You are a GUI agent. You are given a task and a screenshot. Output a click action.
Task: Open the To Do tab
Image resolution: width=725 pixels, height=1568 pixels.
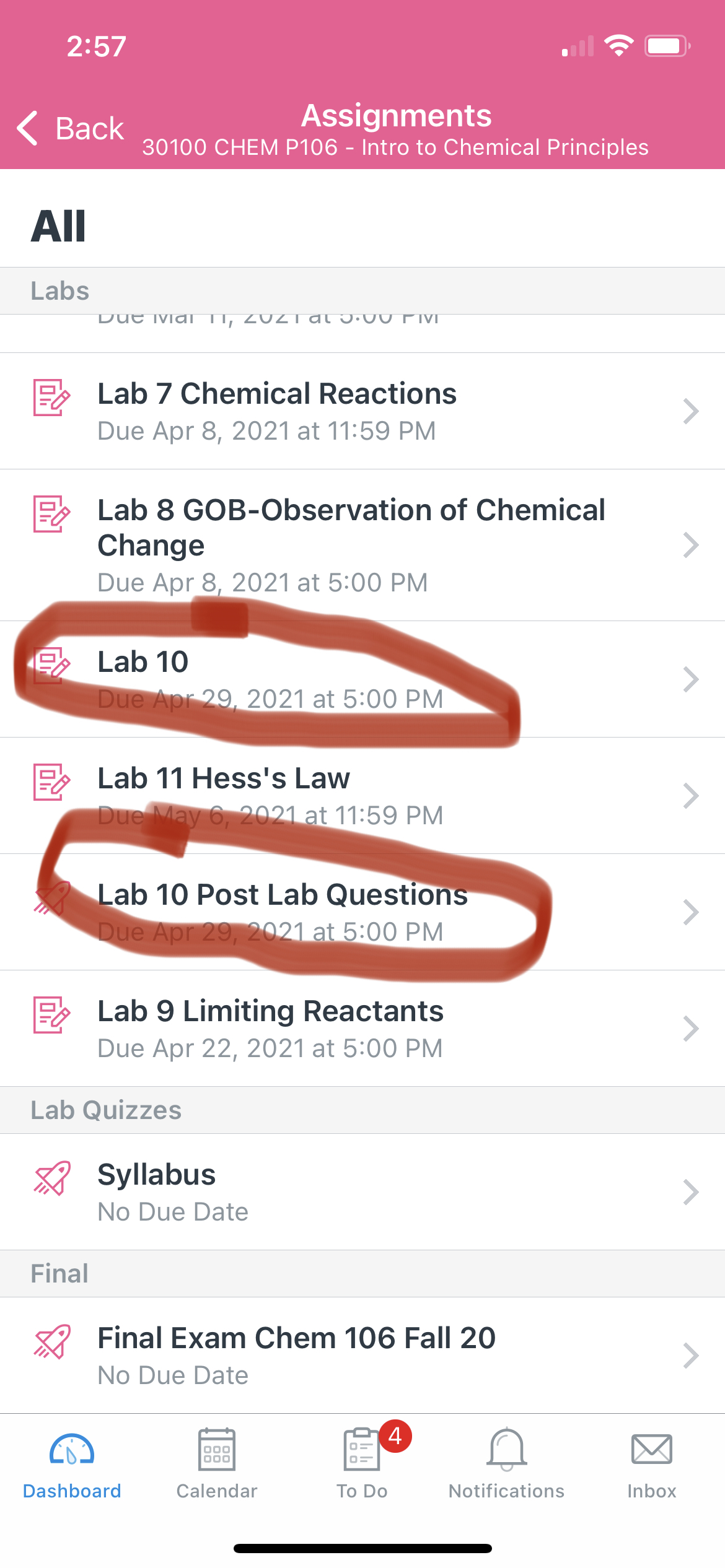pos(362,1464)
